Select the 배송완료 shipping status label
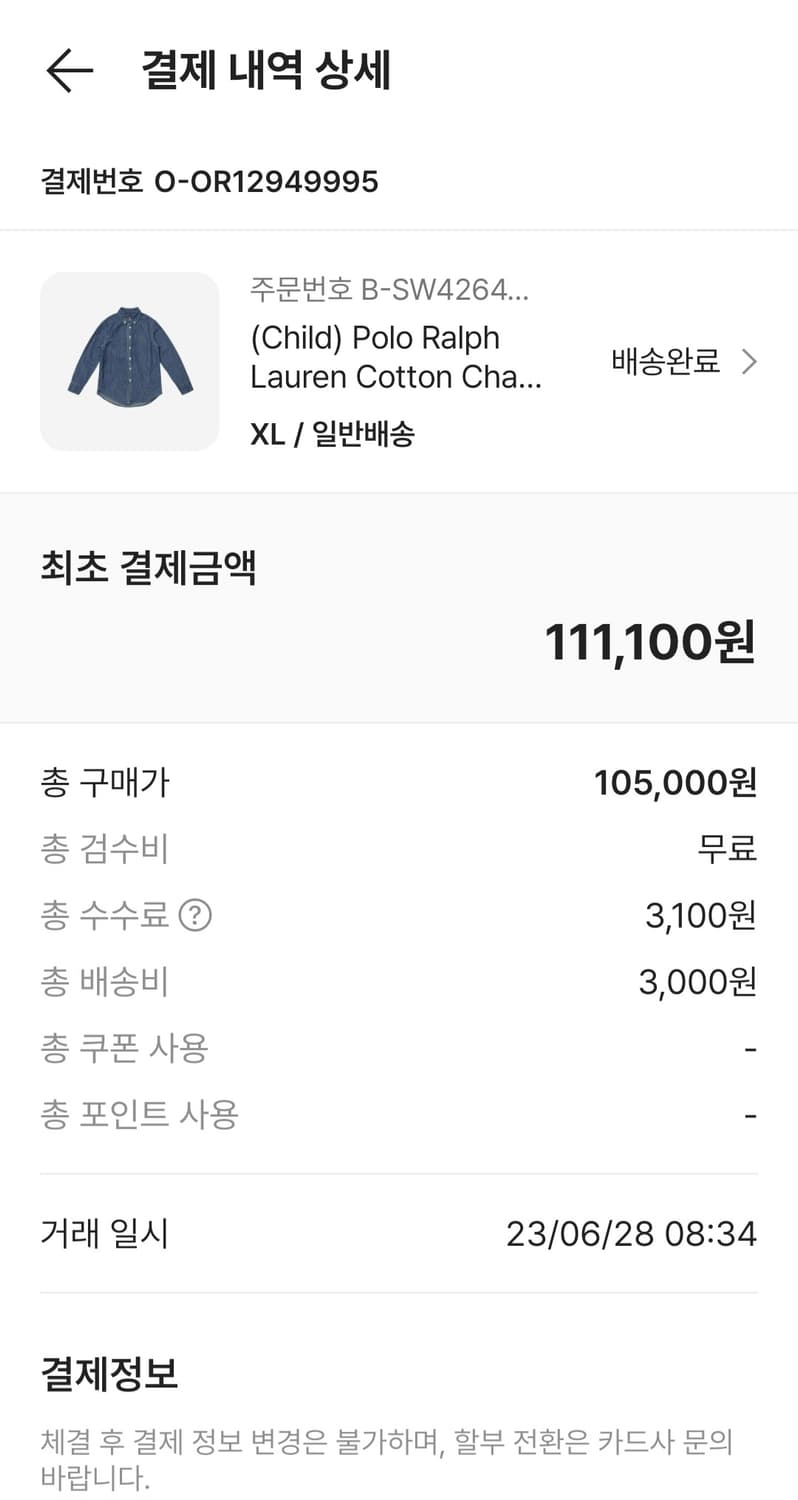The image size is (798, 1500). coord(664,362)
